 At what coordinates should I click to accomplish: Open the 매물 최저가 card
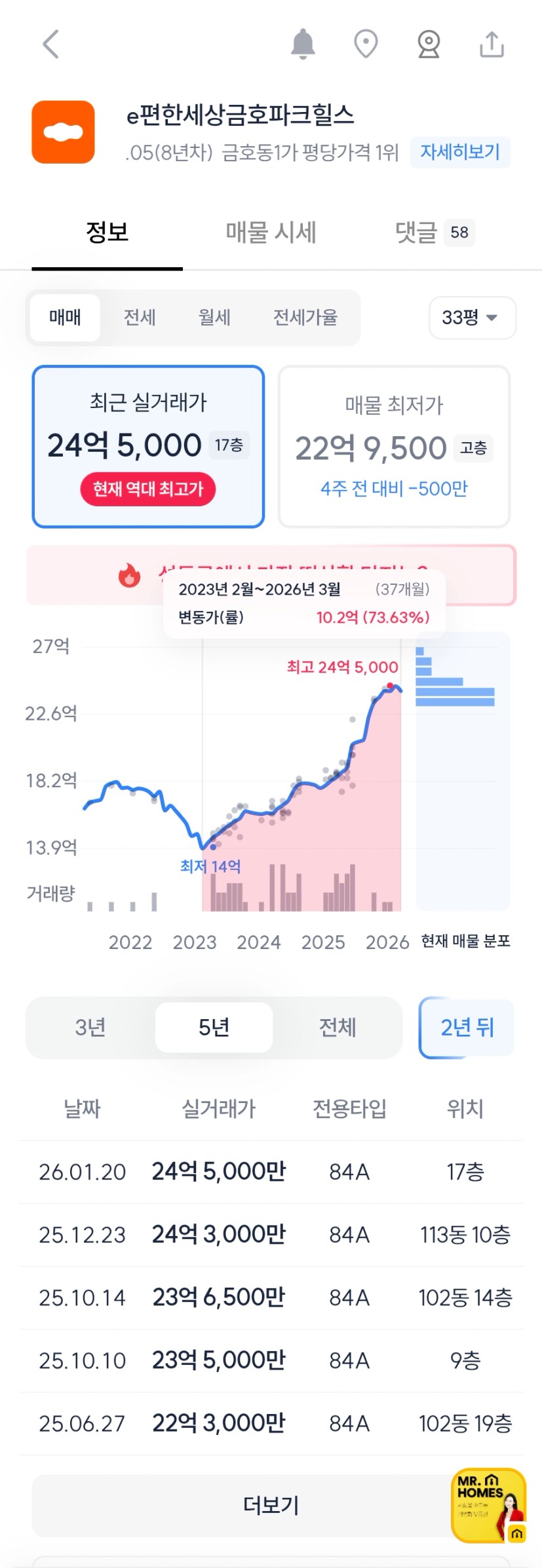point(394,447)
